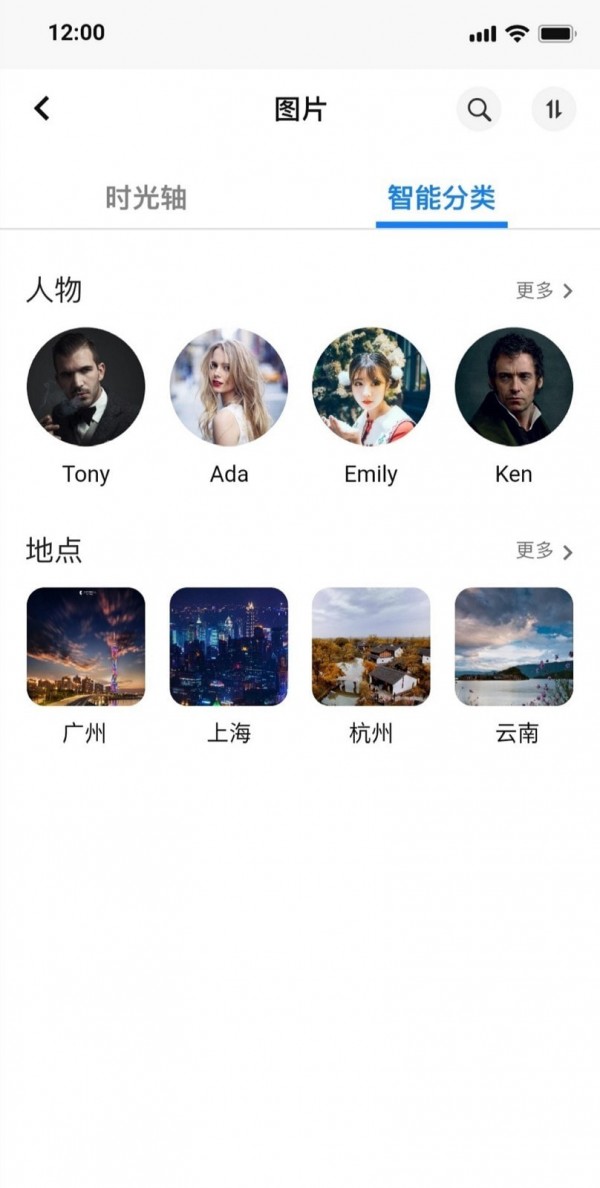Go back using the arrow
The height and width of the screenshot is (1188, 600).
tap(42, 109)
